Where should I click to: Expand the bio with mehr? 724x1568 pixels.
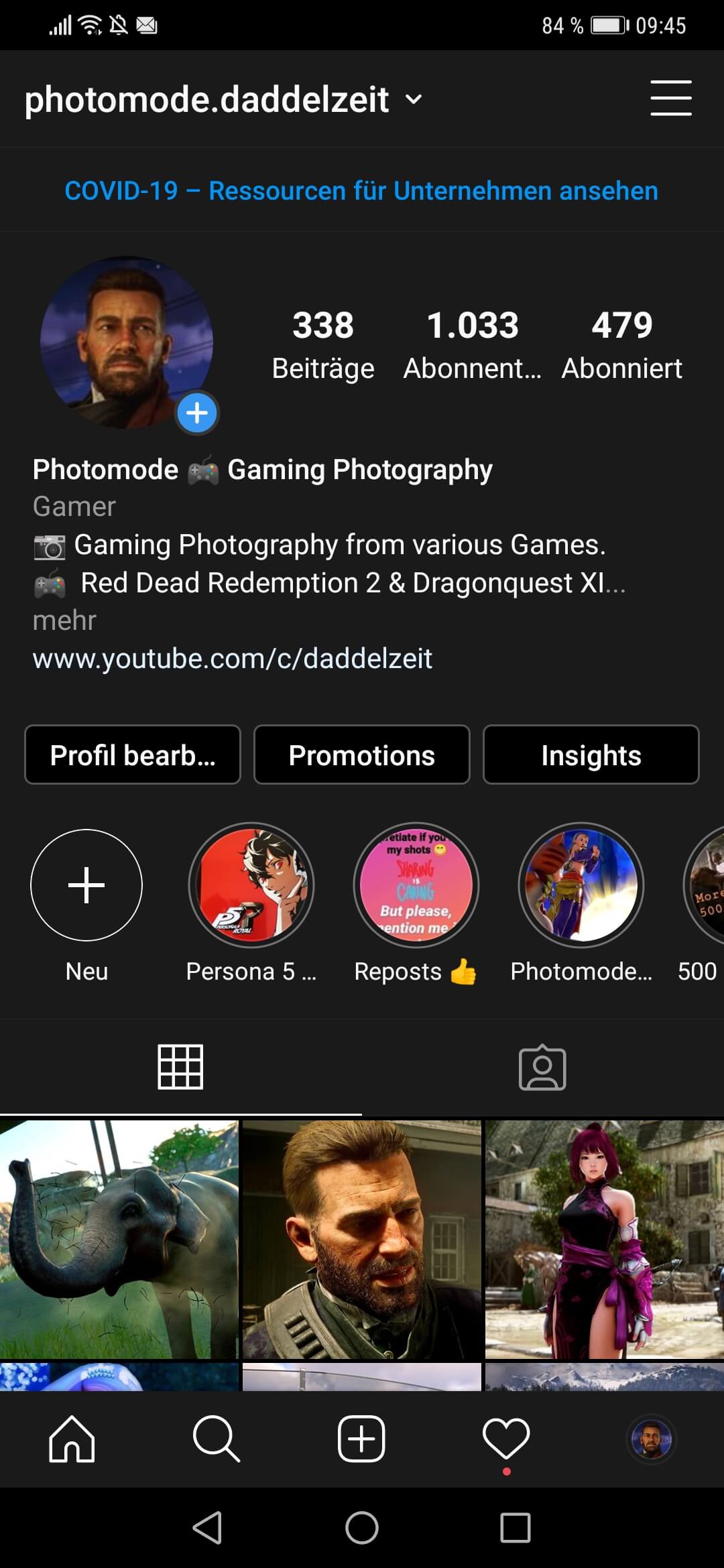[64, 620]
